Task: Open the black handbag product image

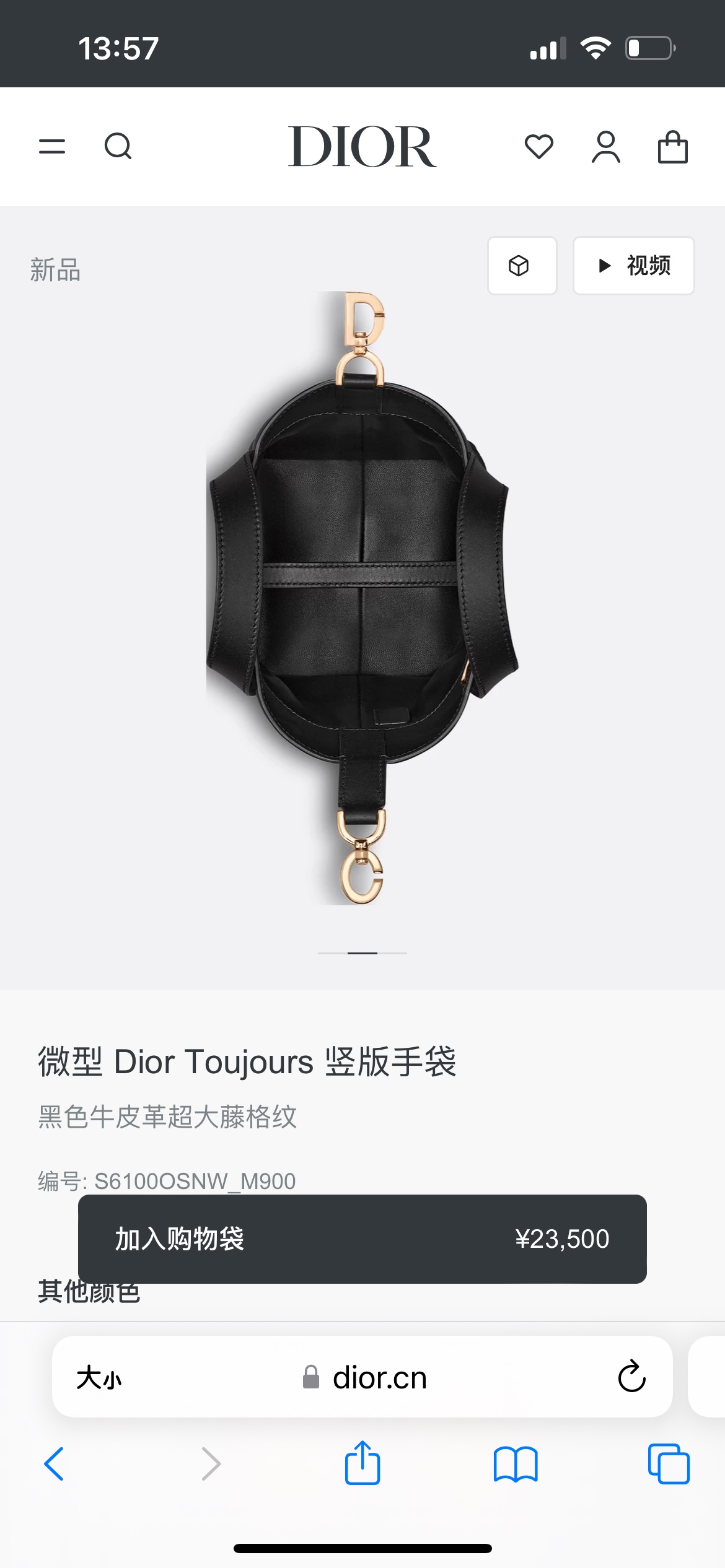Action: point(362,598)
